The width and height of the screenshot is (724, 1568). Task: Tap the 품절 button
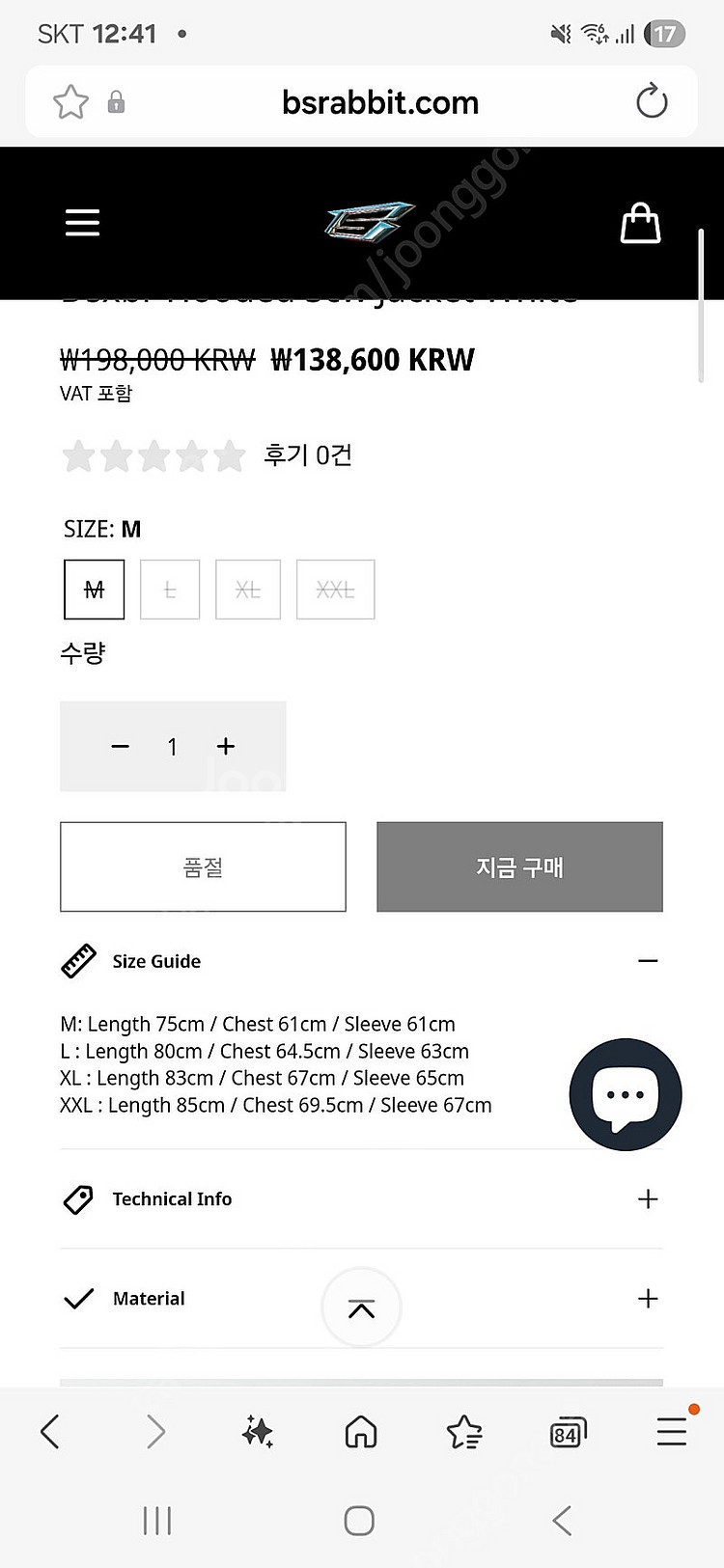pyautogui.click(x=203, y=867)
